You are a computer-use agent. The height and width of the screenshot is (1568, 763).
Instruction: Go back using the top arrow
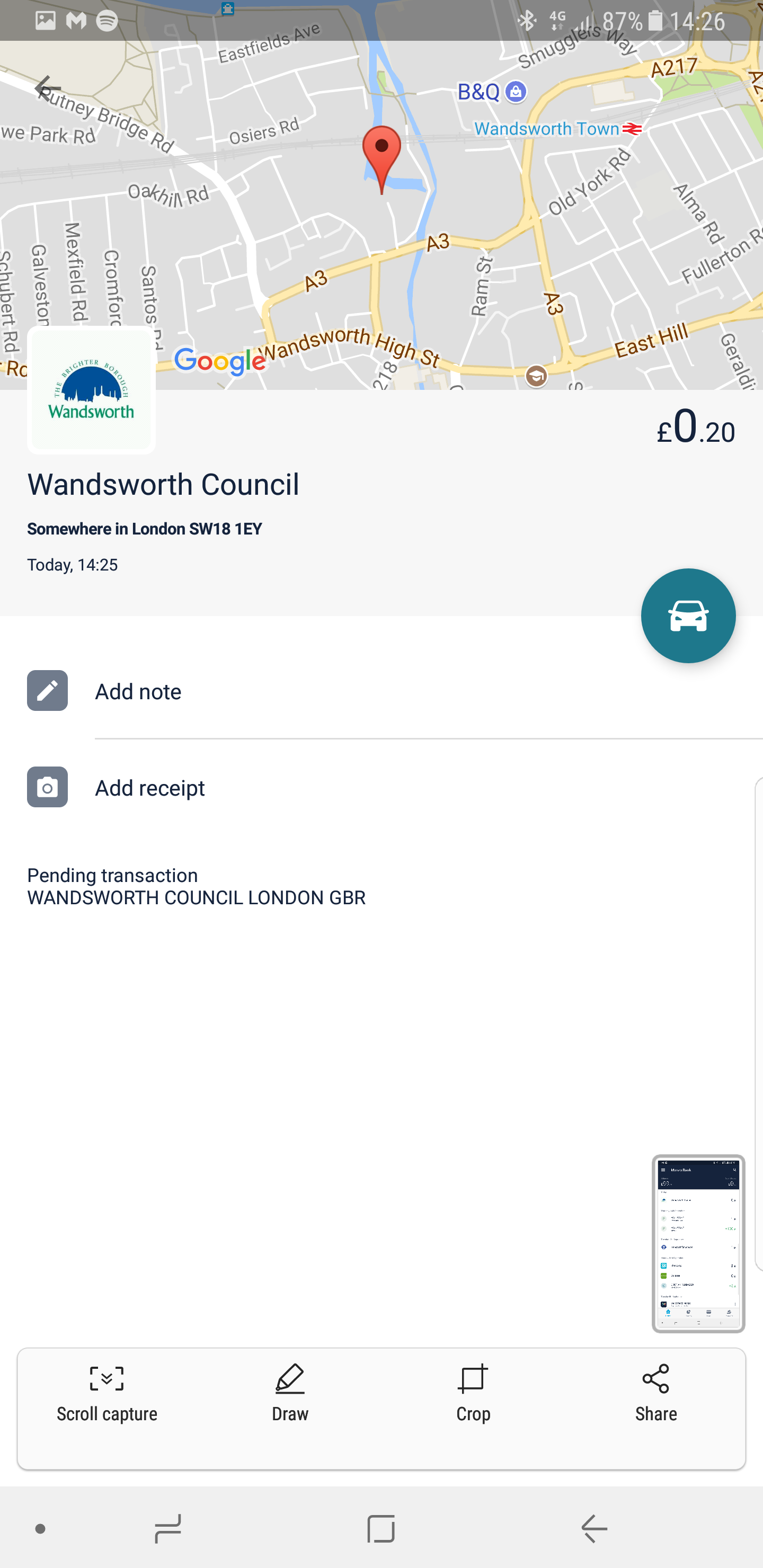(x=48, y=89)
